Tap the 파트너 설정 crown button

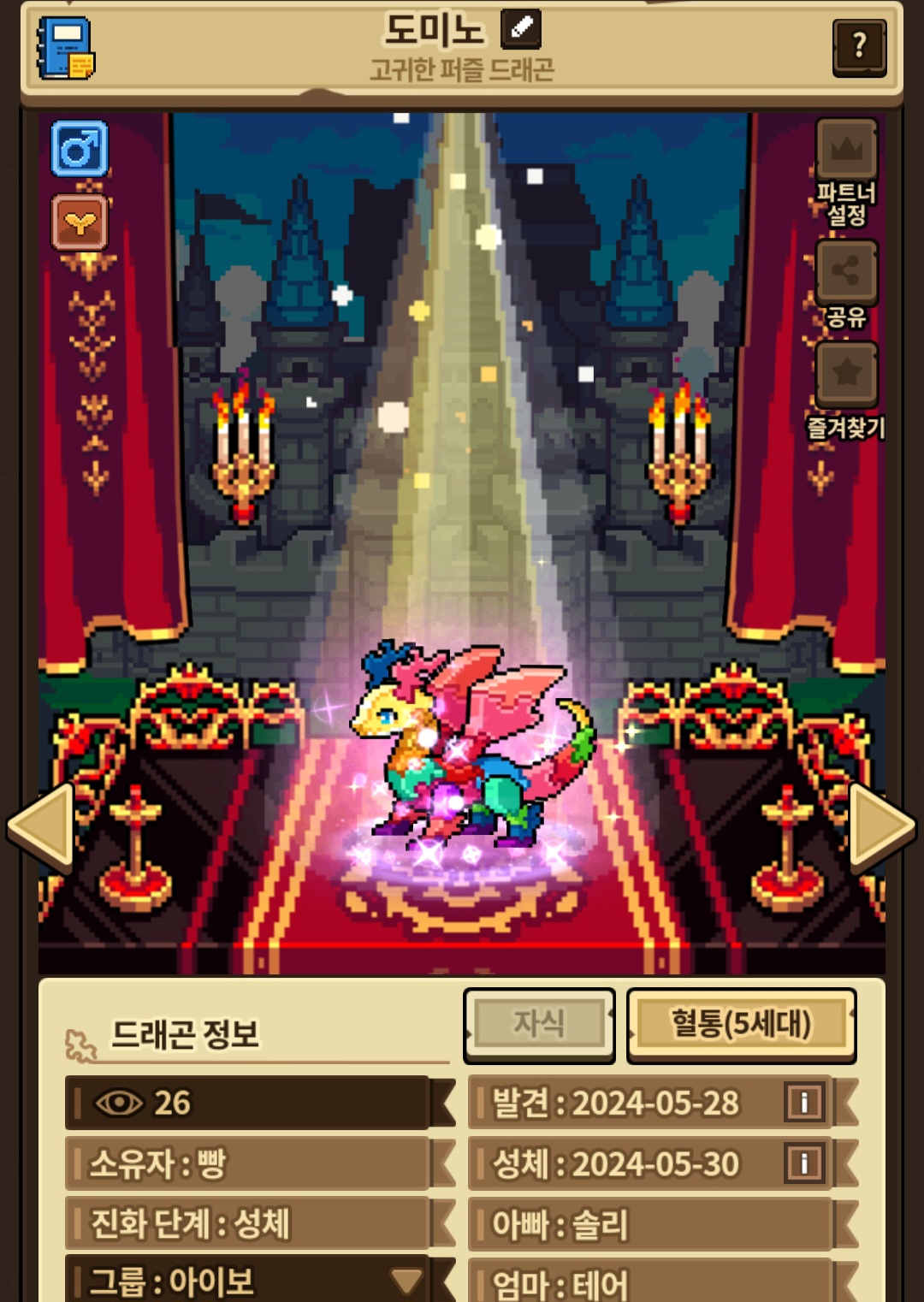coord(846,151)
